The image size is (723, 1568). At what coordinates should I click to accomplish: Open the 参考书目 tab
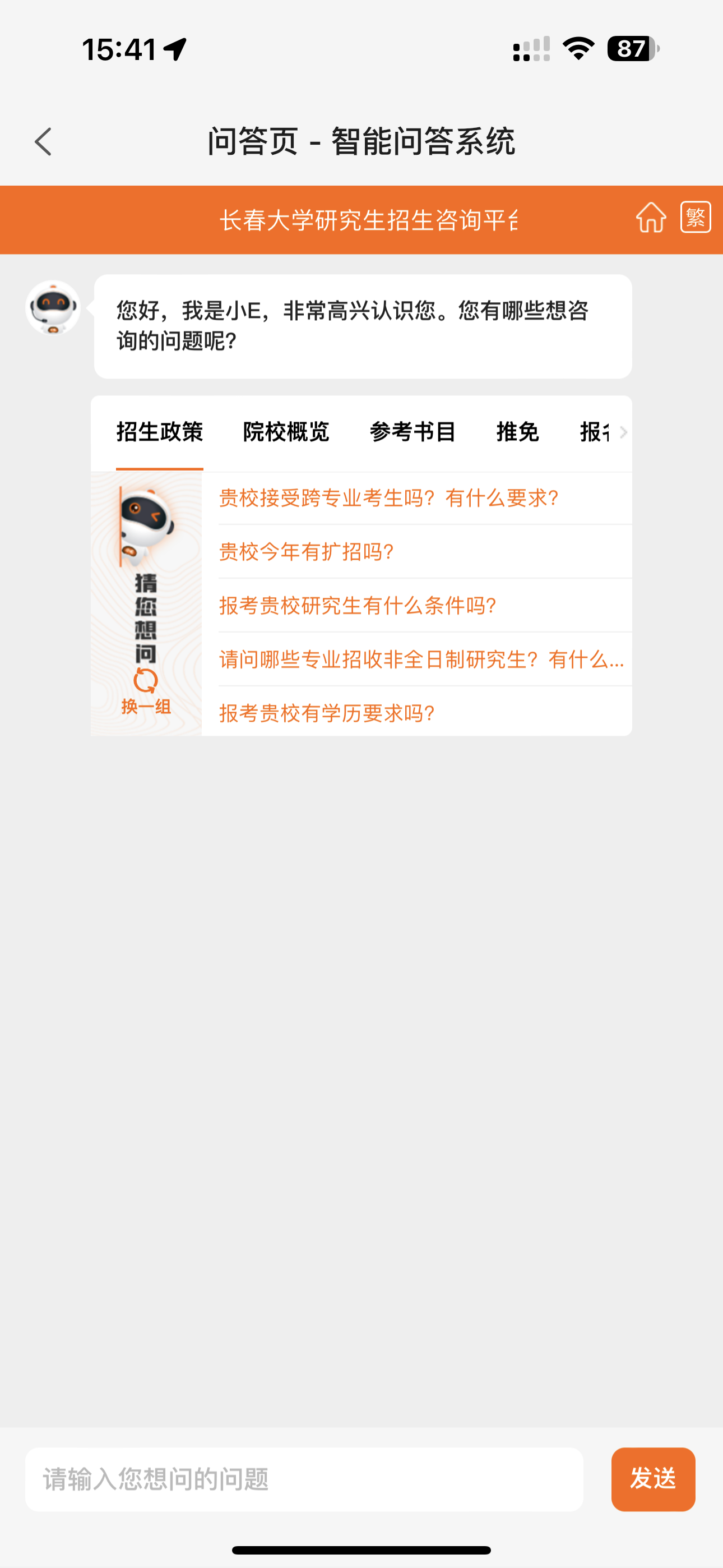(x=413, y=432)
